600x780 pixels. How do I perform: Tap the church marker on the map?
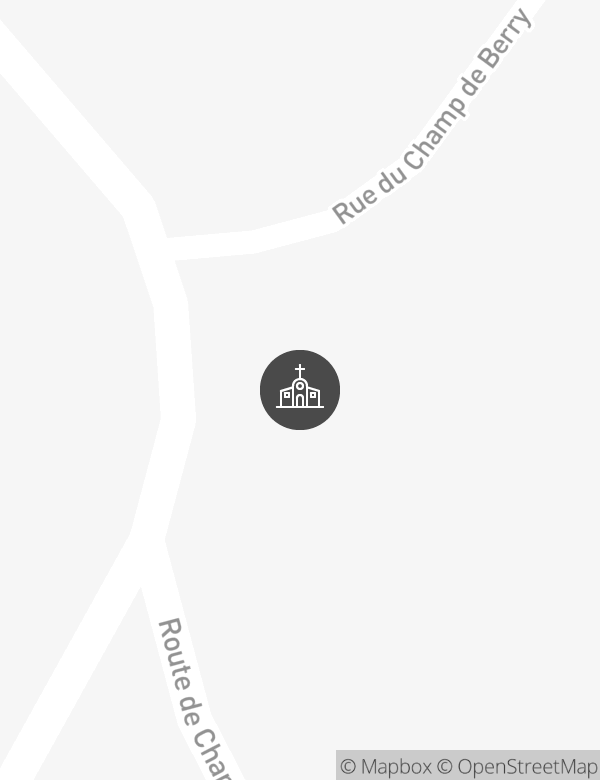click(x=300, y=390)
